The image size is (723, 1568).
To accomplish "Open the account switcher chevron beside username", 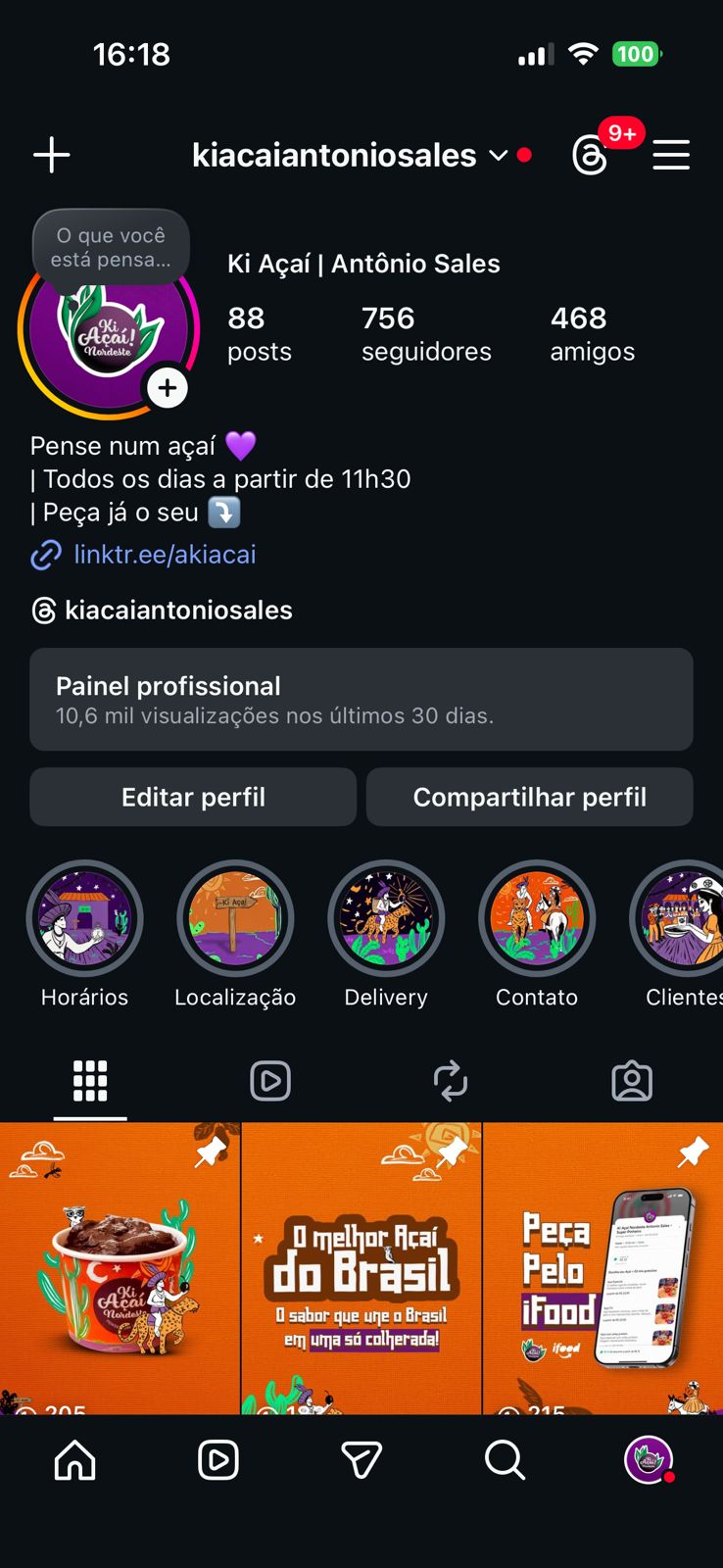I will click(498, 155).
